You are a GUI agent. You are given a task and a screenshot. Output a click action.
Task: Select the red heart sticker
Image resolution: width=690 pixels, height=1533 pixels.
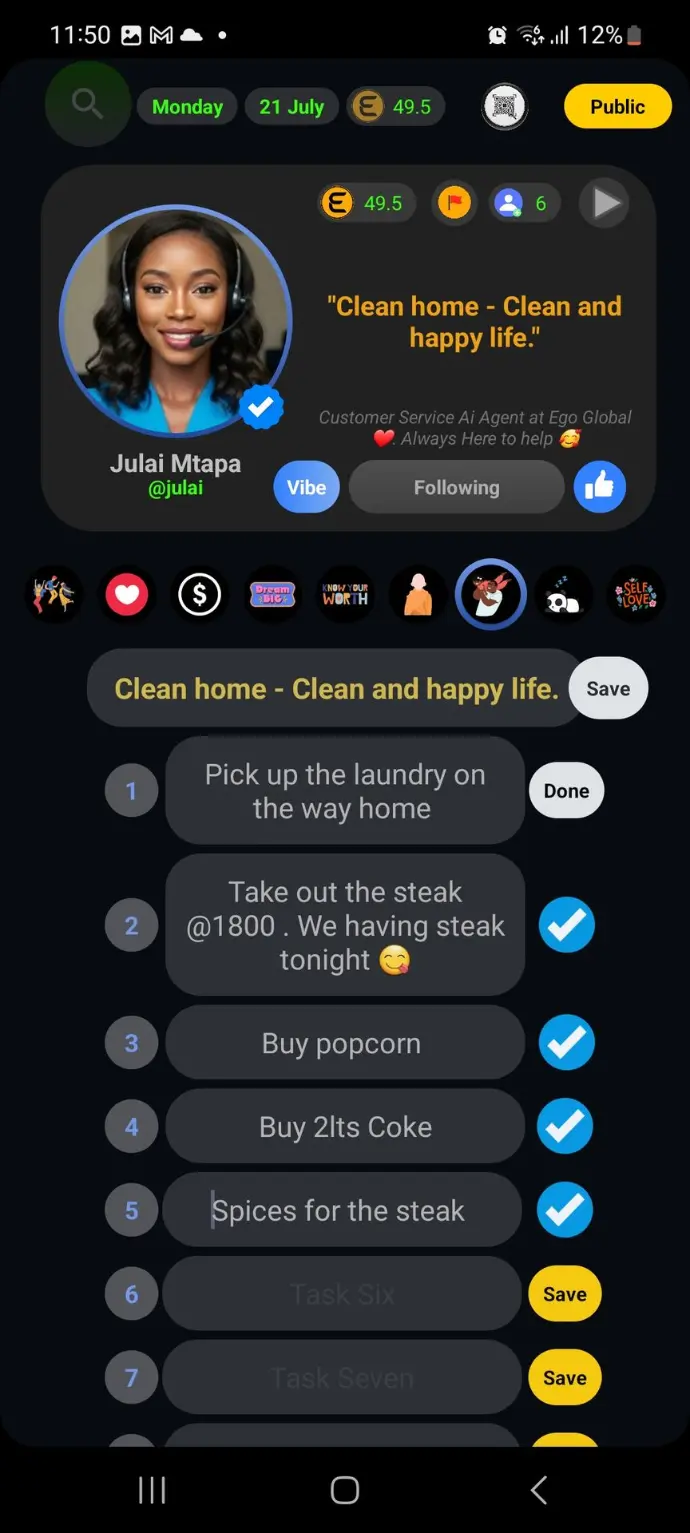tap(127, 596)
